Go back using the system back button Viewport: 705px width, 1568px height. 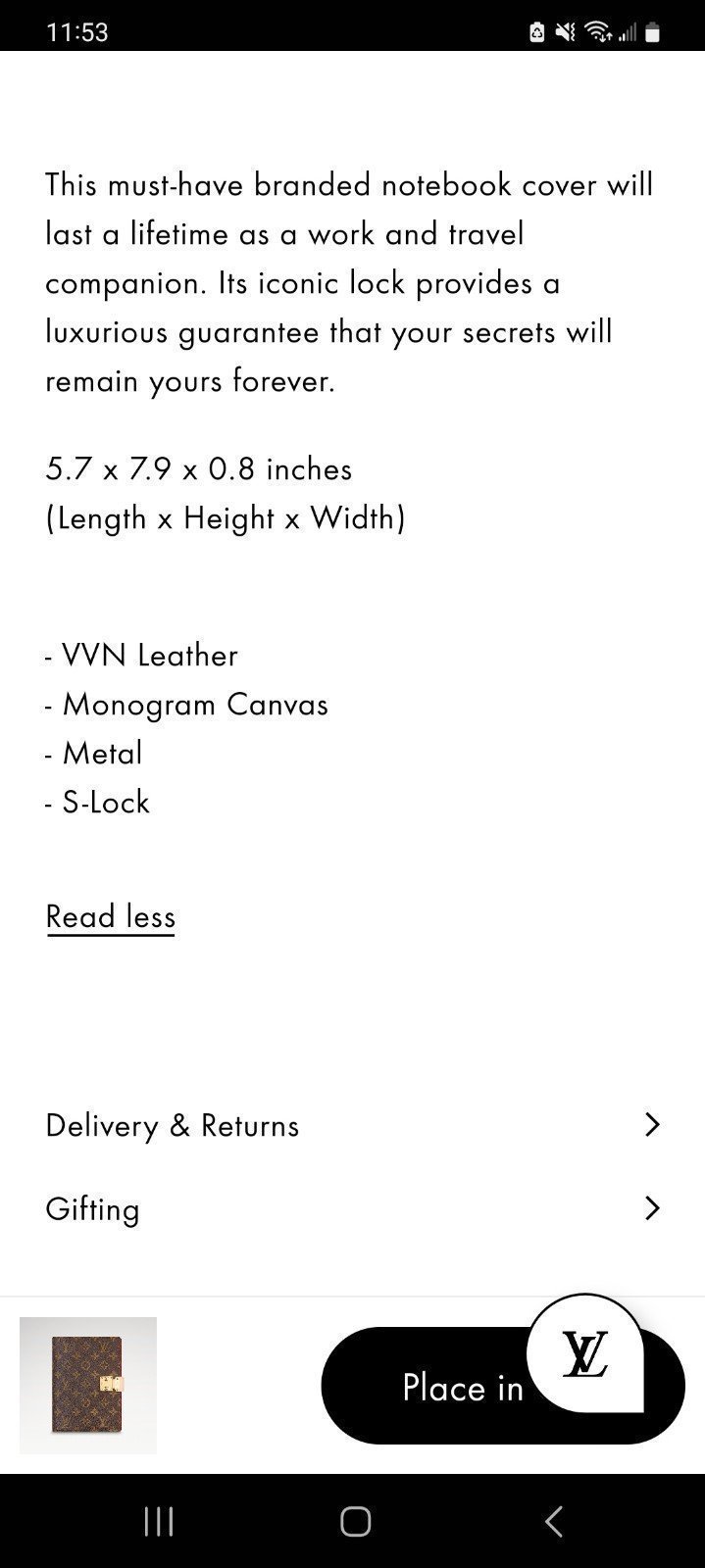554,1521
